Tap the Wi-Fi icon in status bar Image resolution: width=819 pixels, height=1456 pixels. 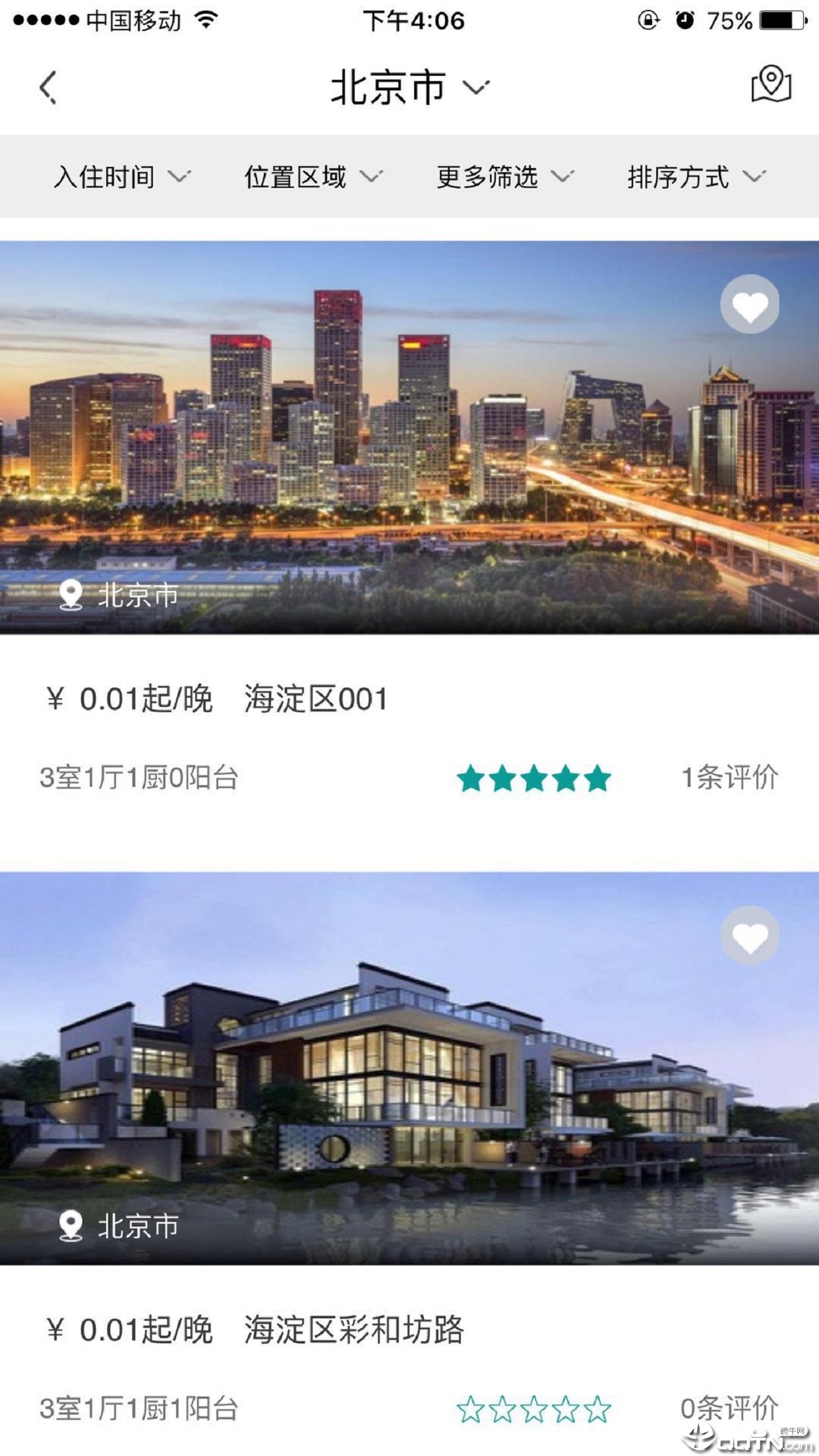coord(206,18)
